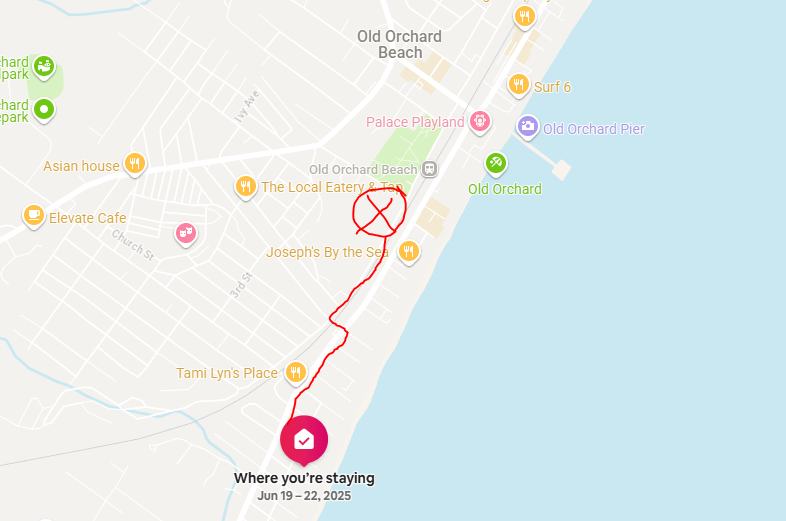
Task: Select the Old Orchard Beach train station icon
Action: pos(429,169)
